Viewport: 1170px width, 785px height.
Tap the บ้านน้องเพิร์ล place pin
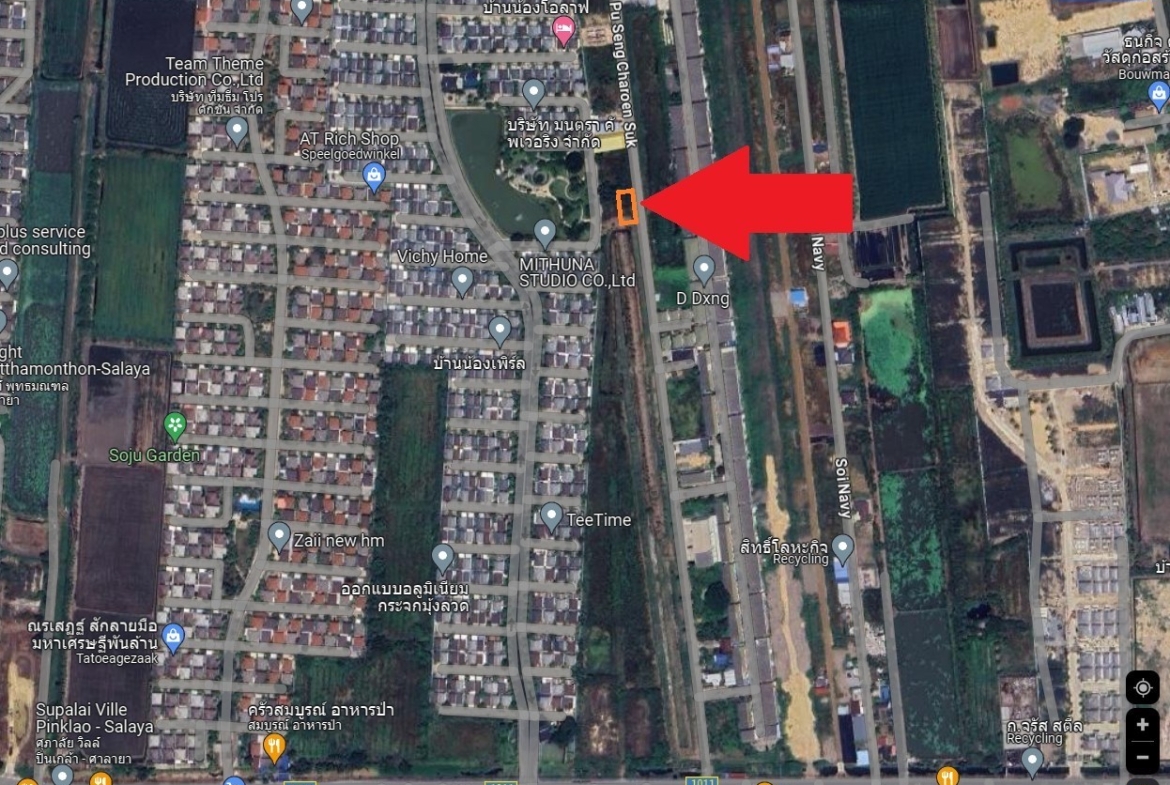click(499, 330)
